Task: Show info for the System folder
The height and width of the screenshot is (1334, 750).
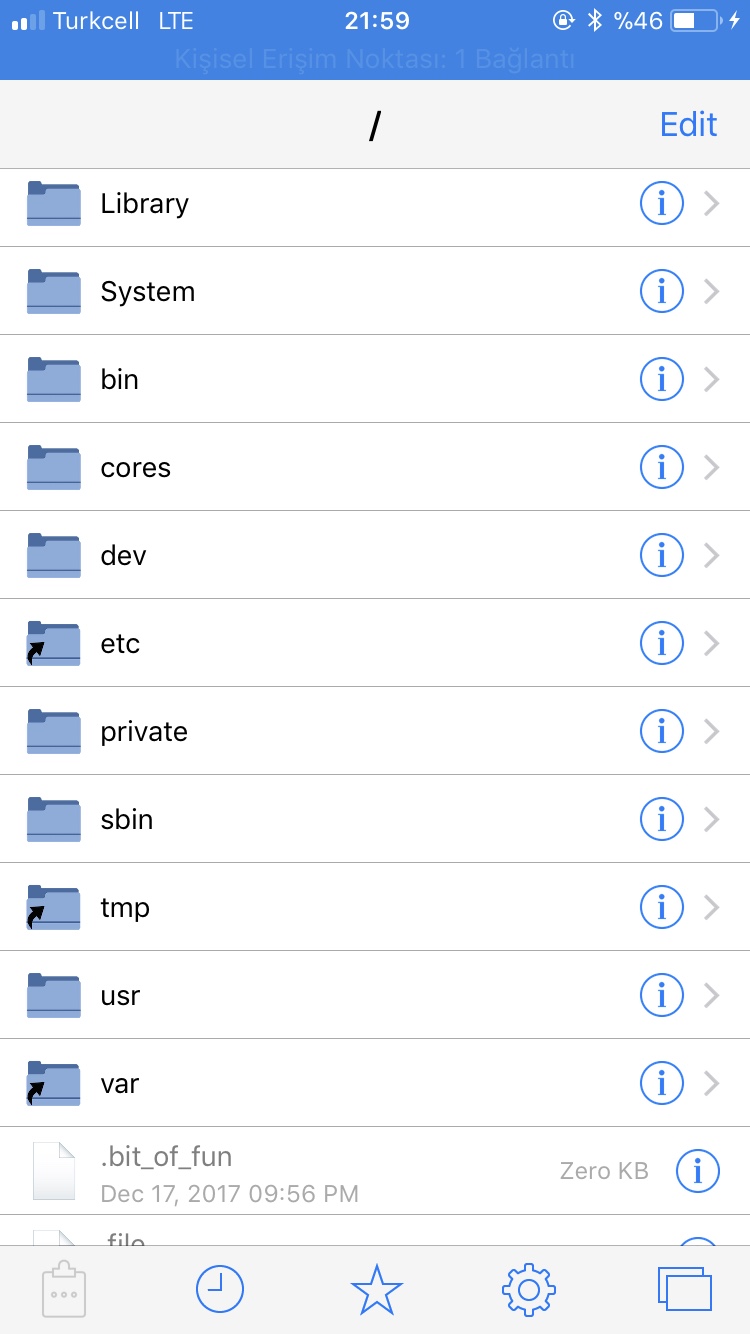Action: click(x=661, y=292)
